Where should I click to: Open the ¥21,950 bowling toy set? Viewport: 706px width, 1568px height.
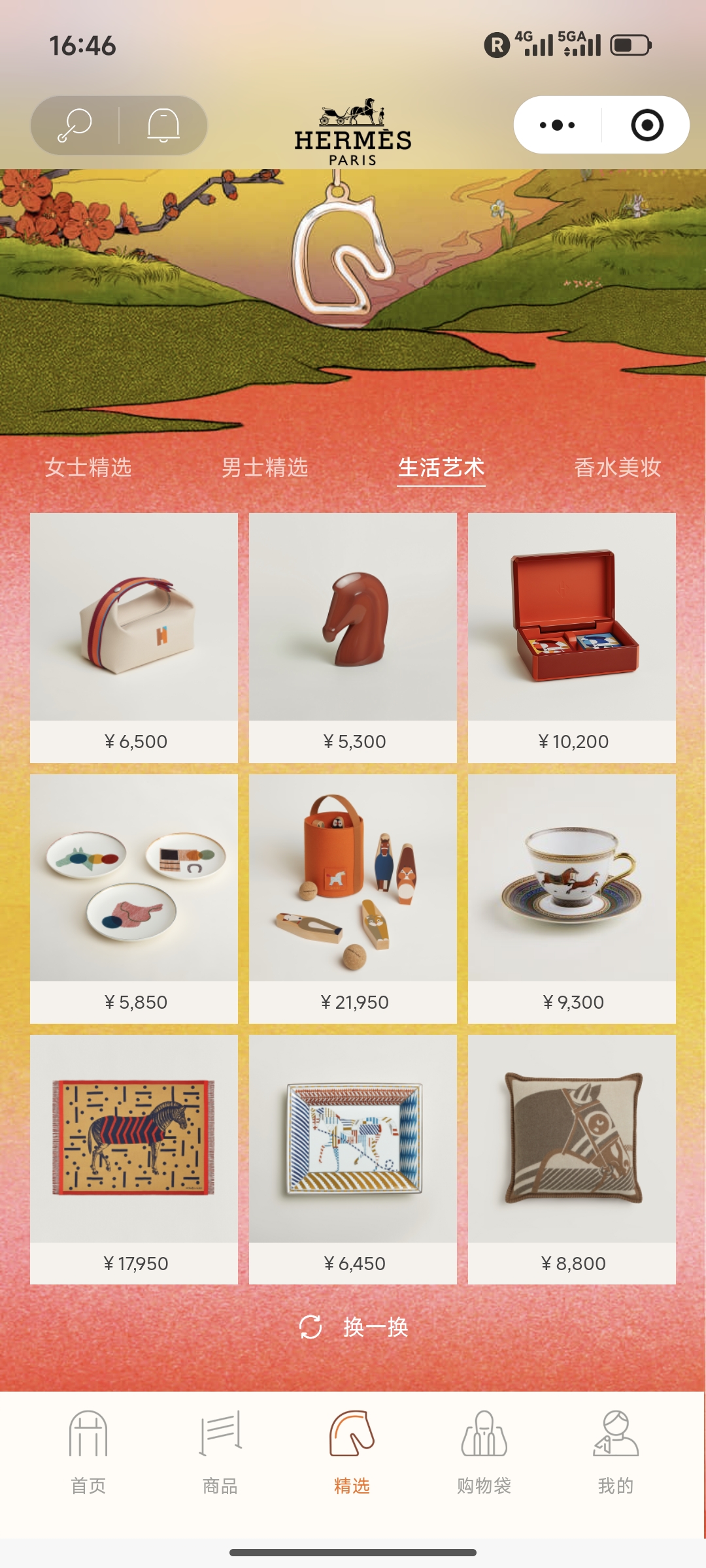353,889
